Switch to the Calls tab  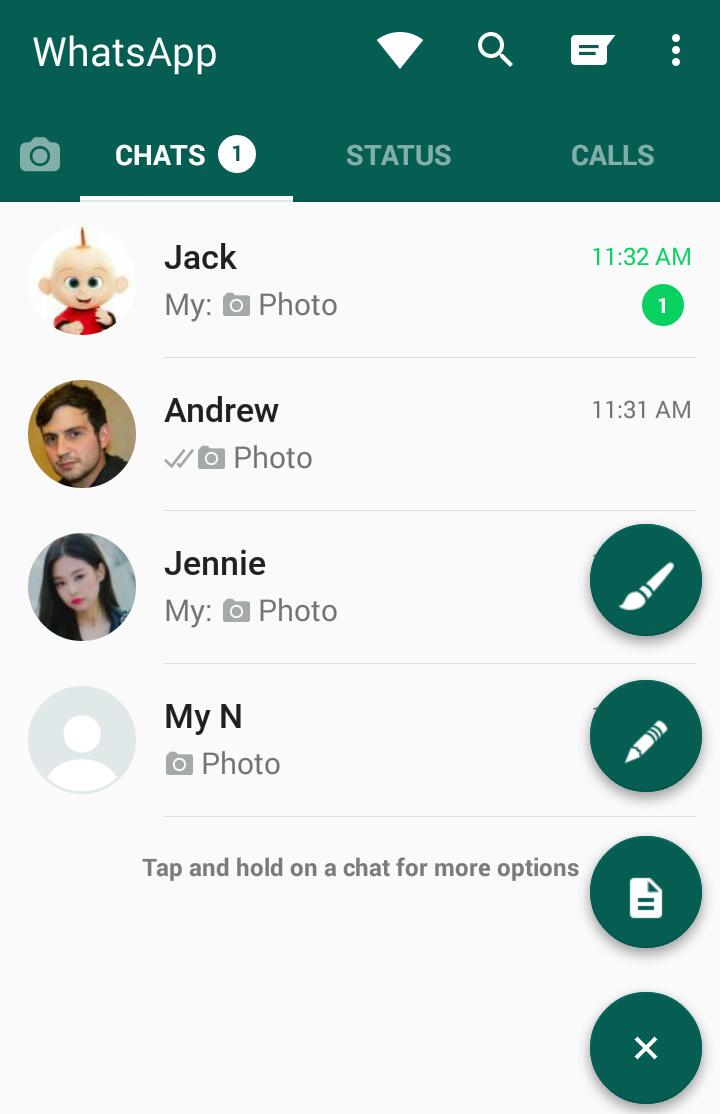612,155
